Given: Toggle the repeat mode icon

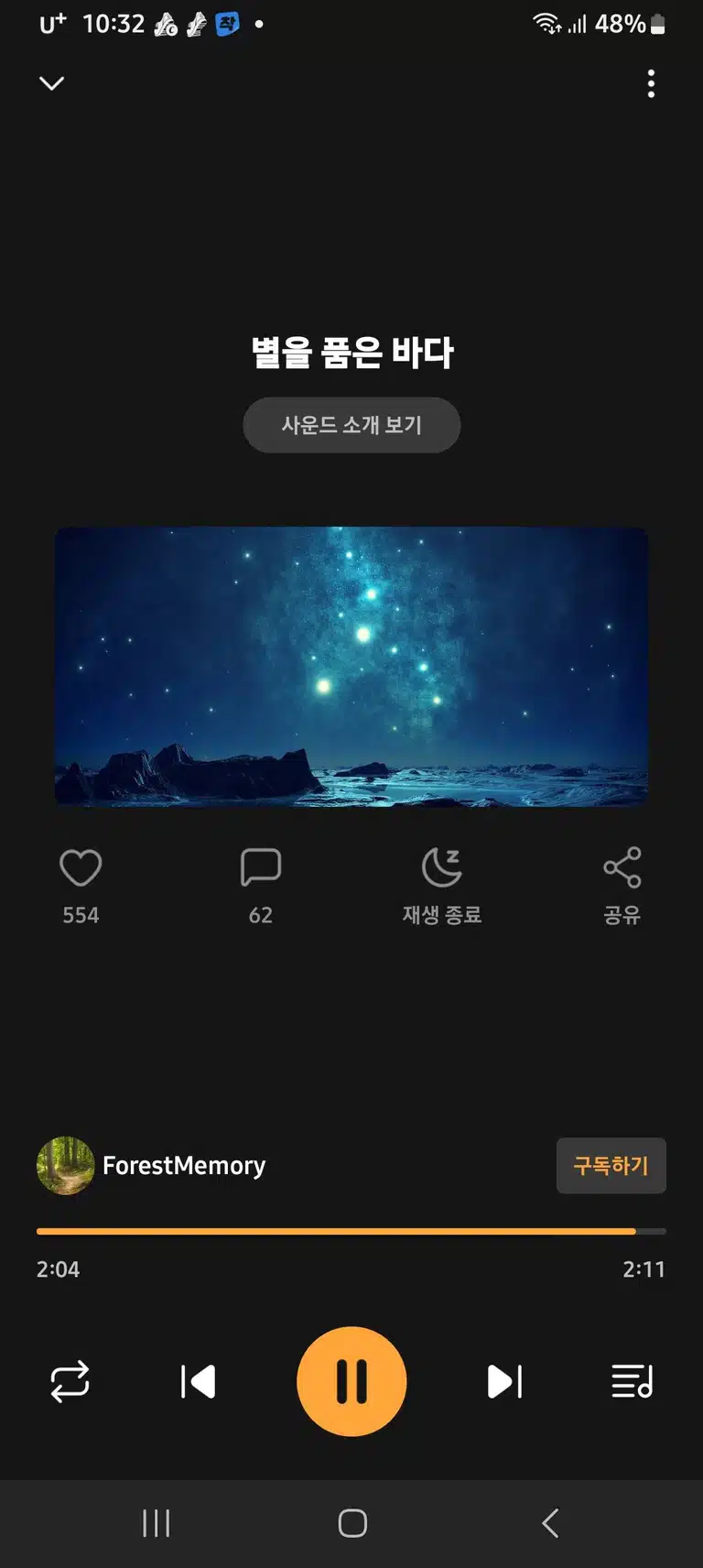Looking at the screenshot, I should click(x=70, y=1381).
